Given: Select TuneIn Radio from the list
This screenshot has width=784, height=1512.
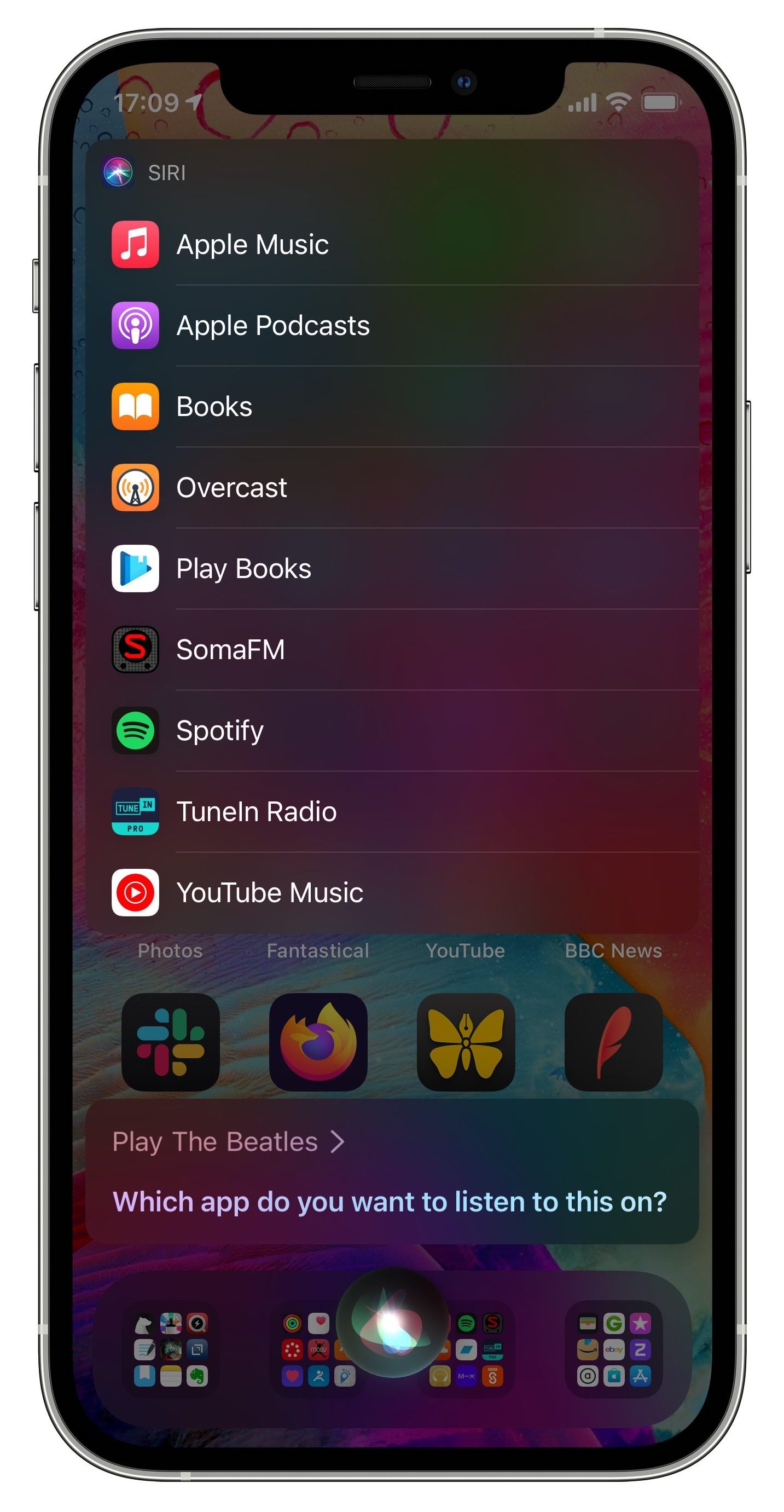Looking at the screenshot, I should pyautogui.click(x=392, y=811).
